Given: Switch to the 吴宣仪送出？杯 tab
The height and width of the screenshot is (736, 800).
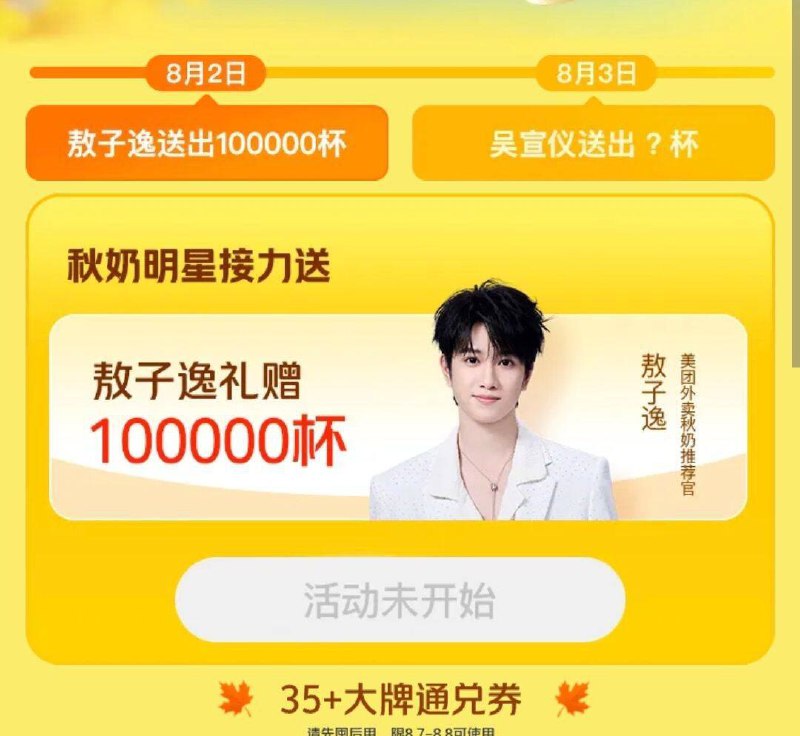Looking at the screenshot, I should tap(593, 144).
